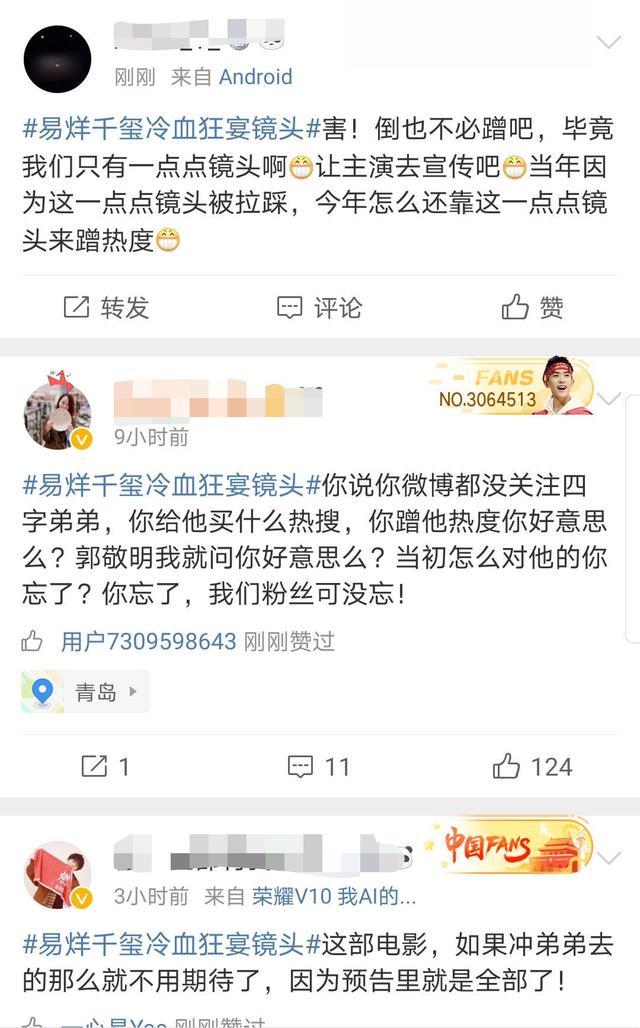Open the chevron menu on the first post

(x=608, y=42)
